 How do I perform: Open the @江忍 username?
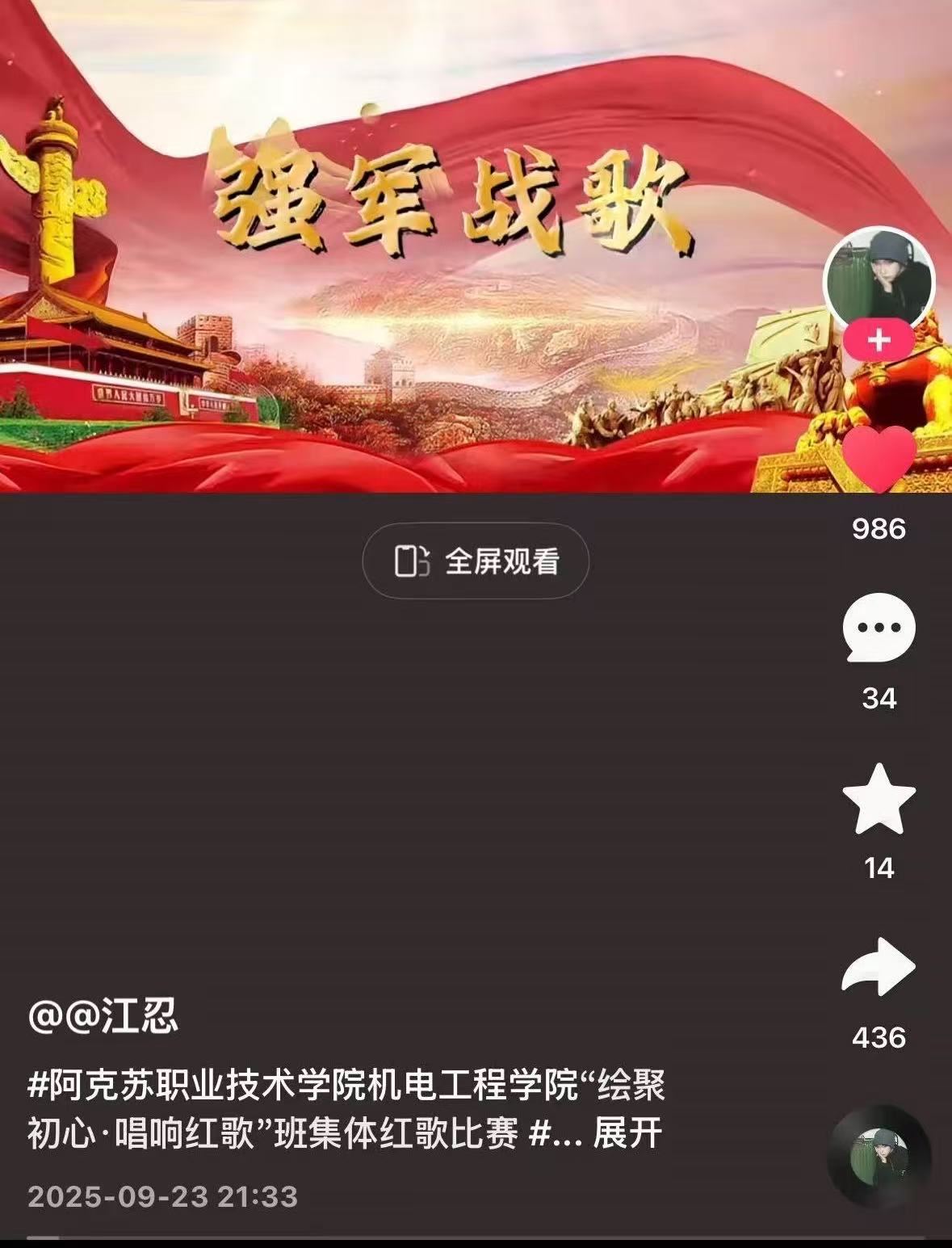pyautogui.click(x=103, y=1016)
